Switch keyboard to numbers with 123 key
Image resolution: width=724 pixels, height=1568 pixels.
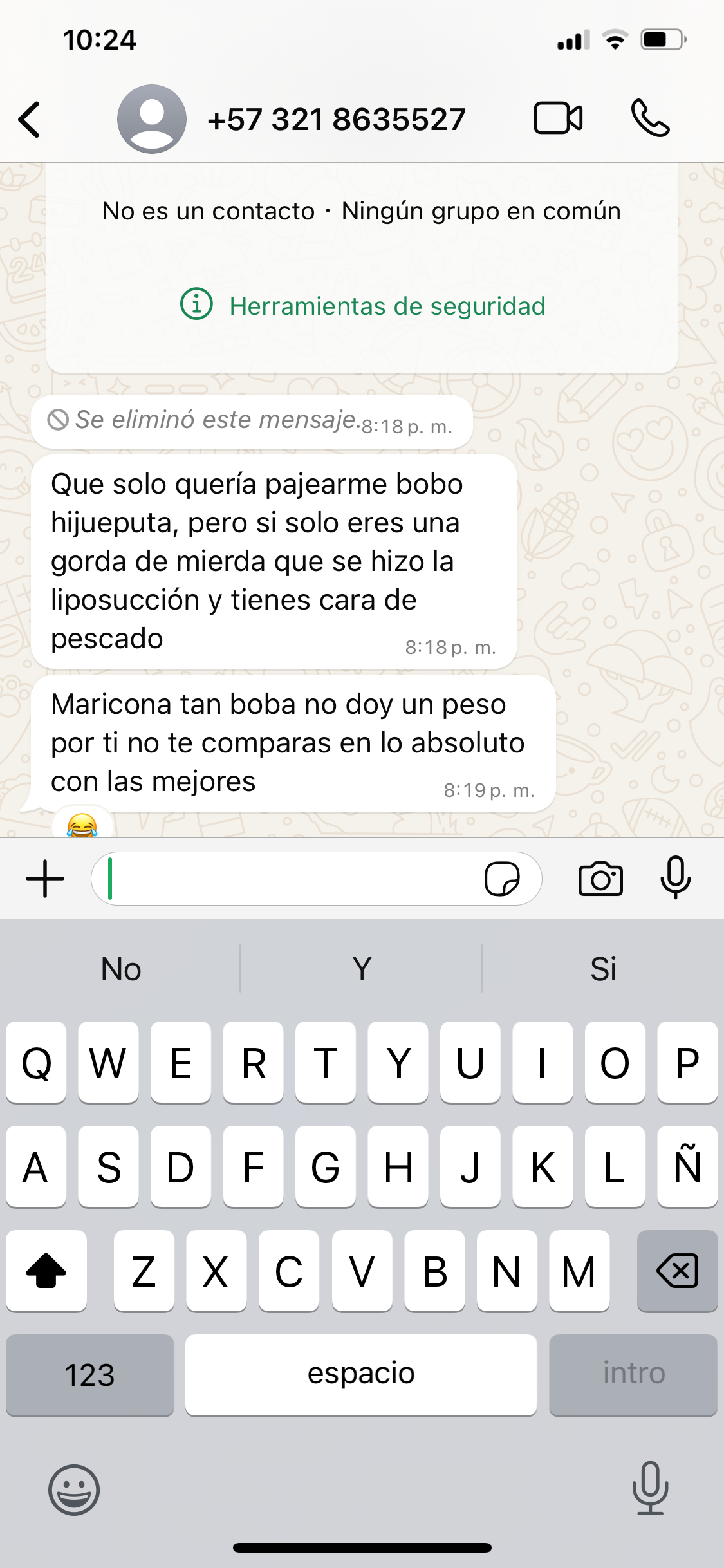90,1375
